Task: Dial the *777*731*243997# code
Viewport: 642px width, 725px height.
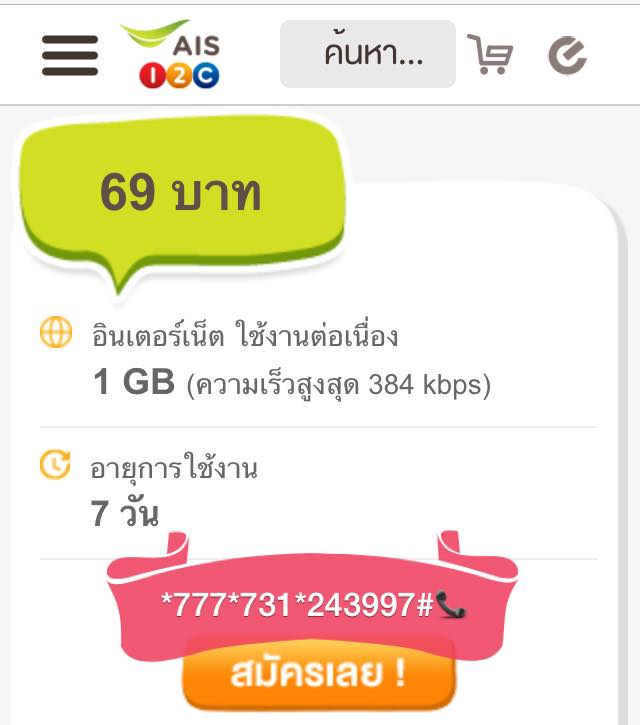Action: (313, 604)
